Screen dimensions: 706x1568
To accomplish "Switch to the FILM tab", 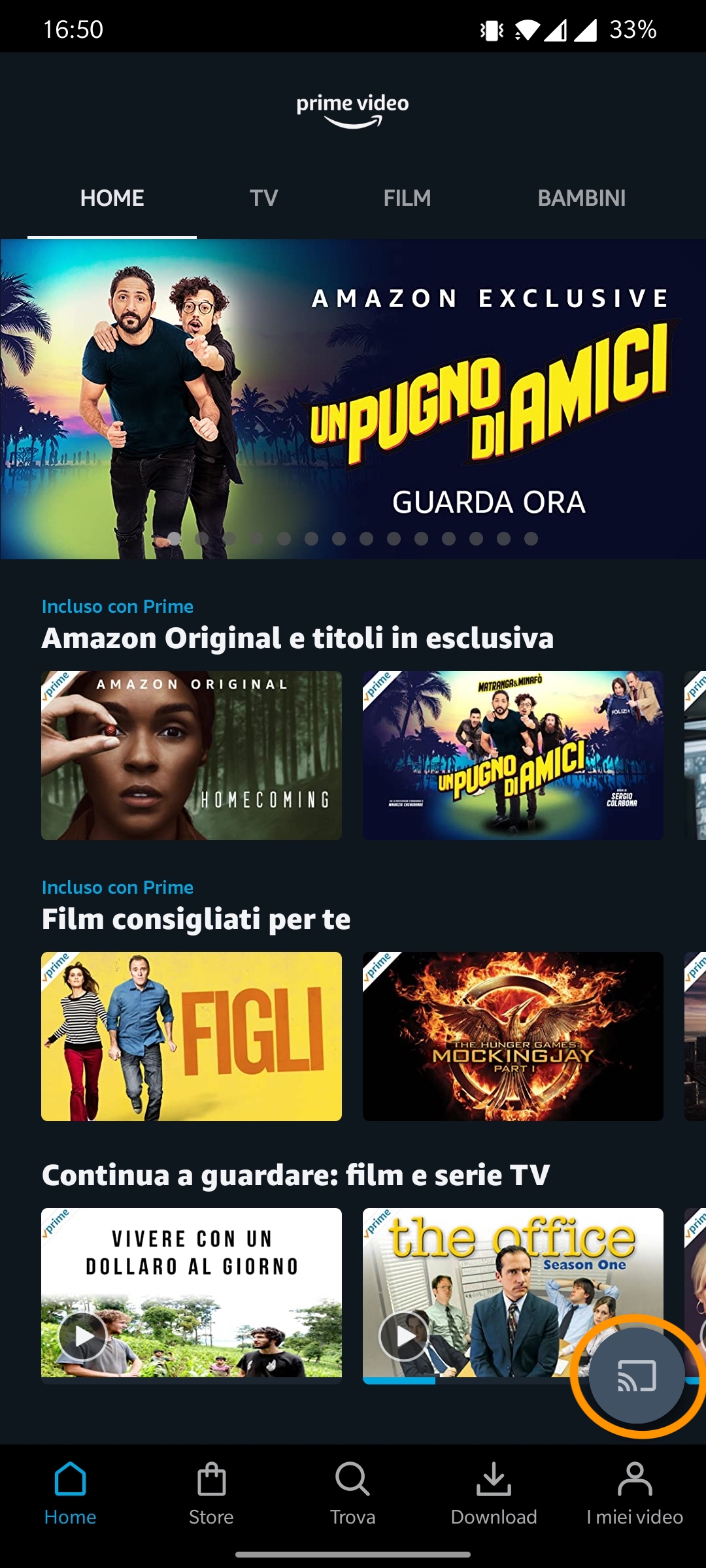I will pyautogui.click(x=407, y=198).
